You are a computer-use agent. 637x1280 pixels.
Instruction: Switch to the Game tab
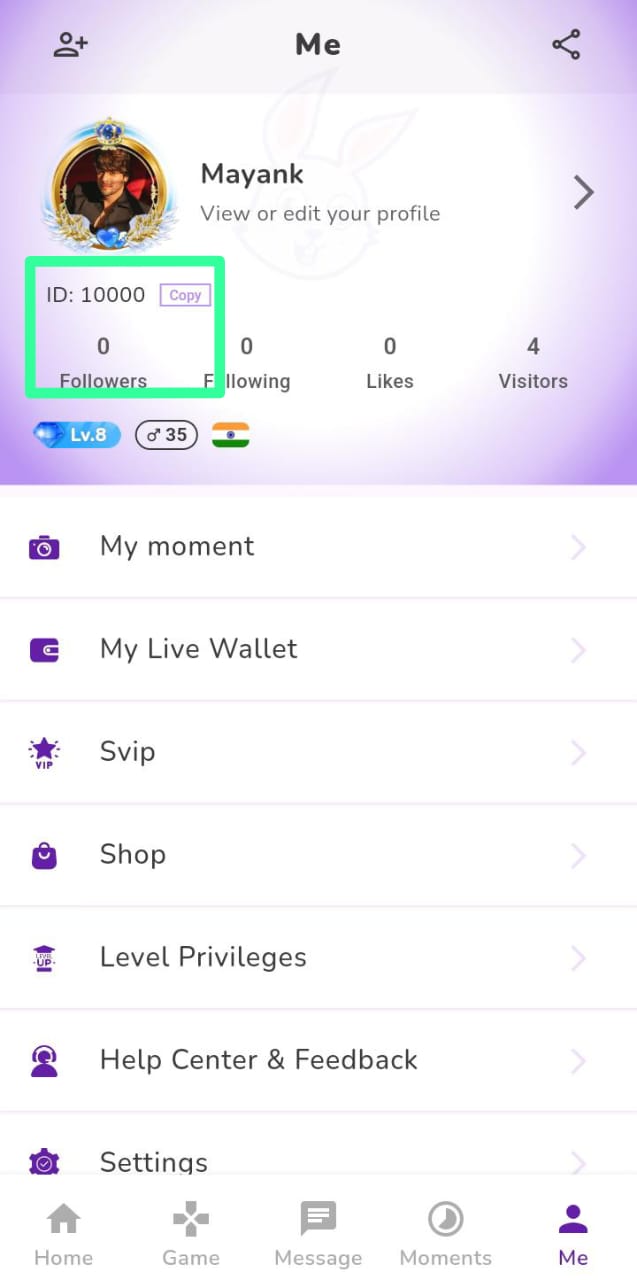[x=191, y=1234]
